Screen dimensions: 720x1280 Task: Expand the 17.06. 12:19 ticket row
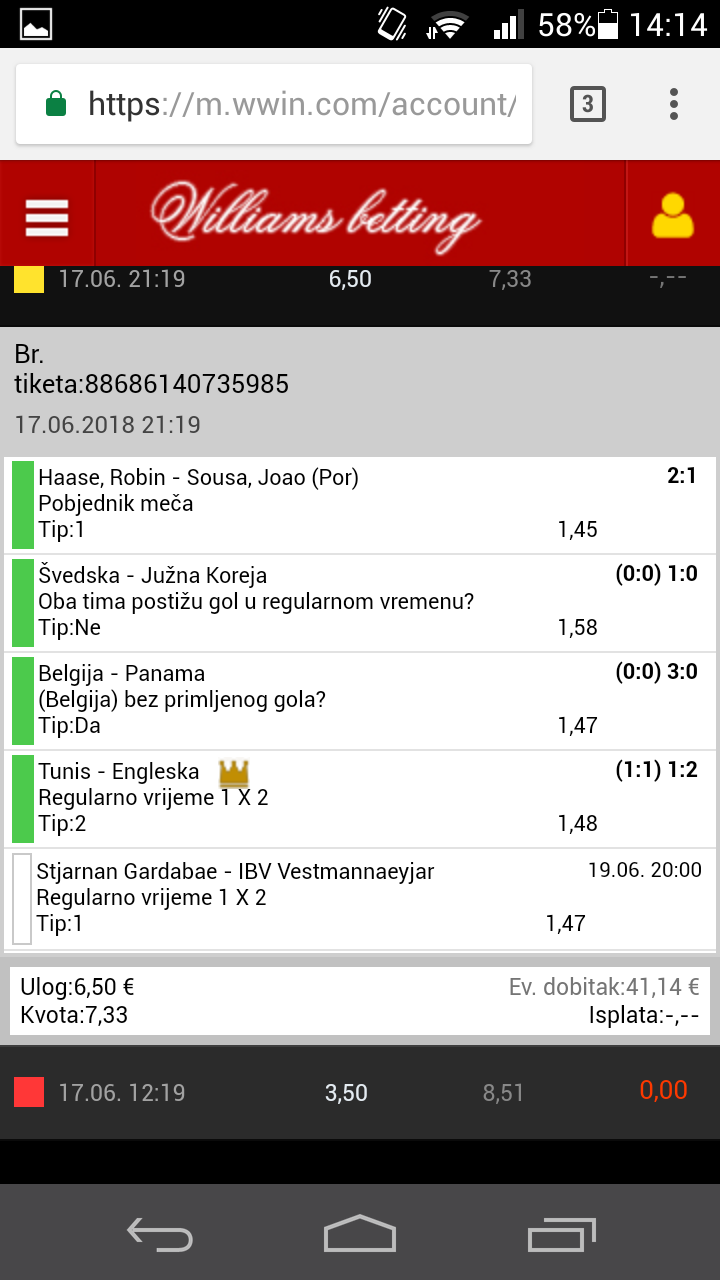click(x=360, y=1093)
